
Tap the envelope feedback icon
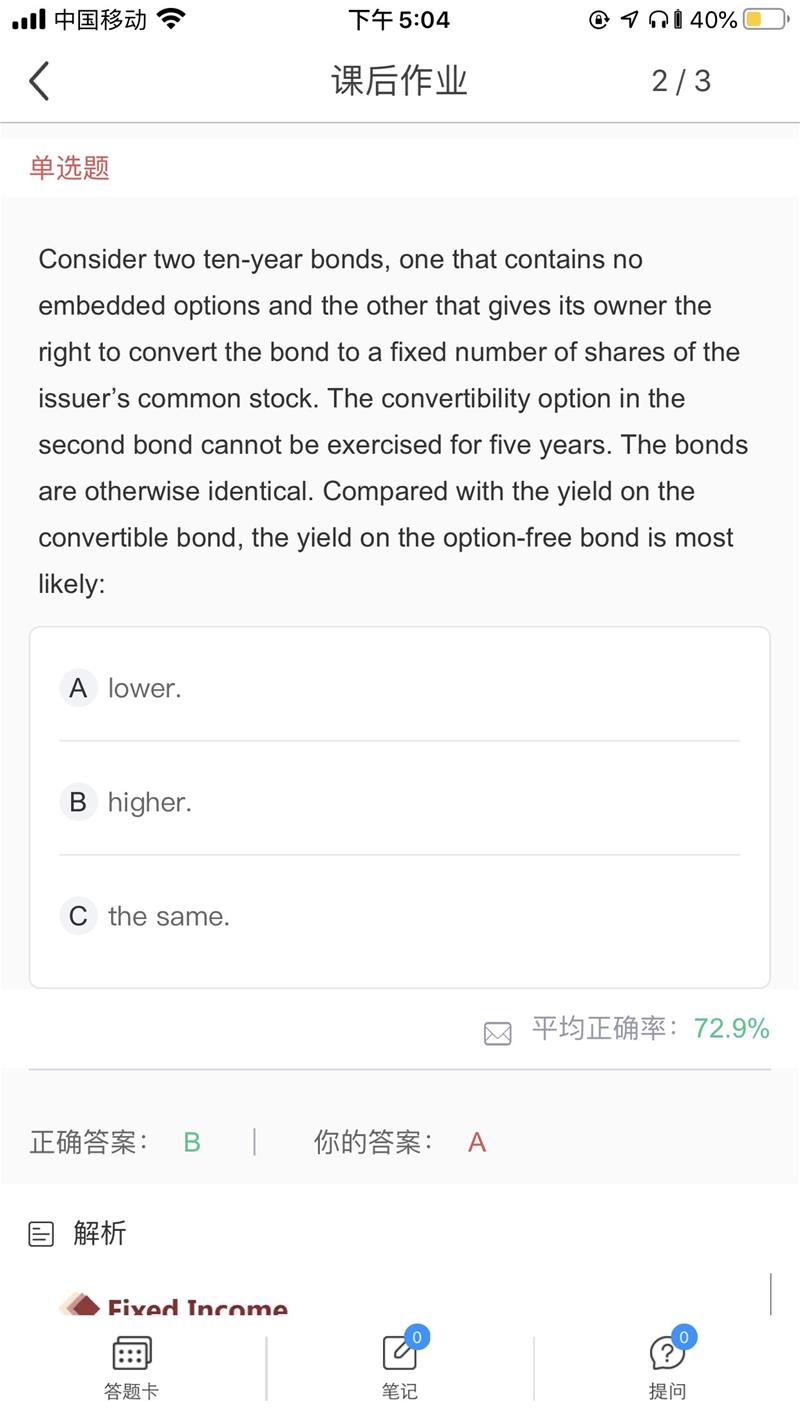pos(497,1033)
